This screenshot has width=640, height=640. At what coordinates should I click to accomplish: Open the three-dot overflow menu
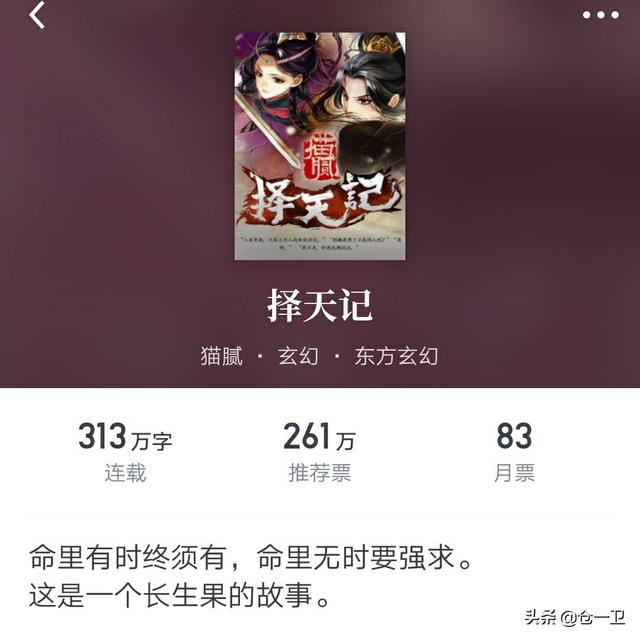pos(601,15)
